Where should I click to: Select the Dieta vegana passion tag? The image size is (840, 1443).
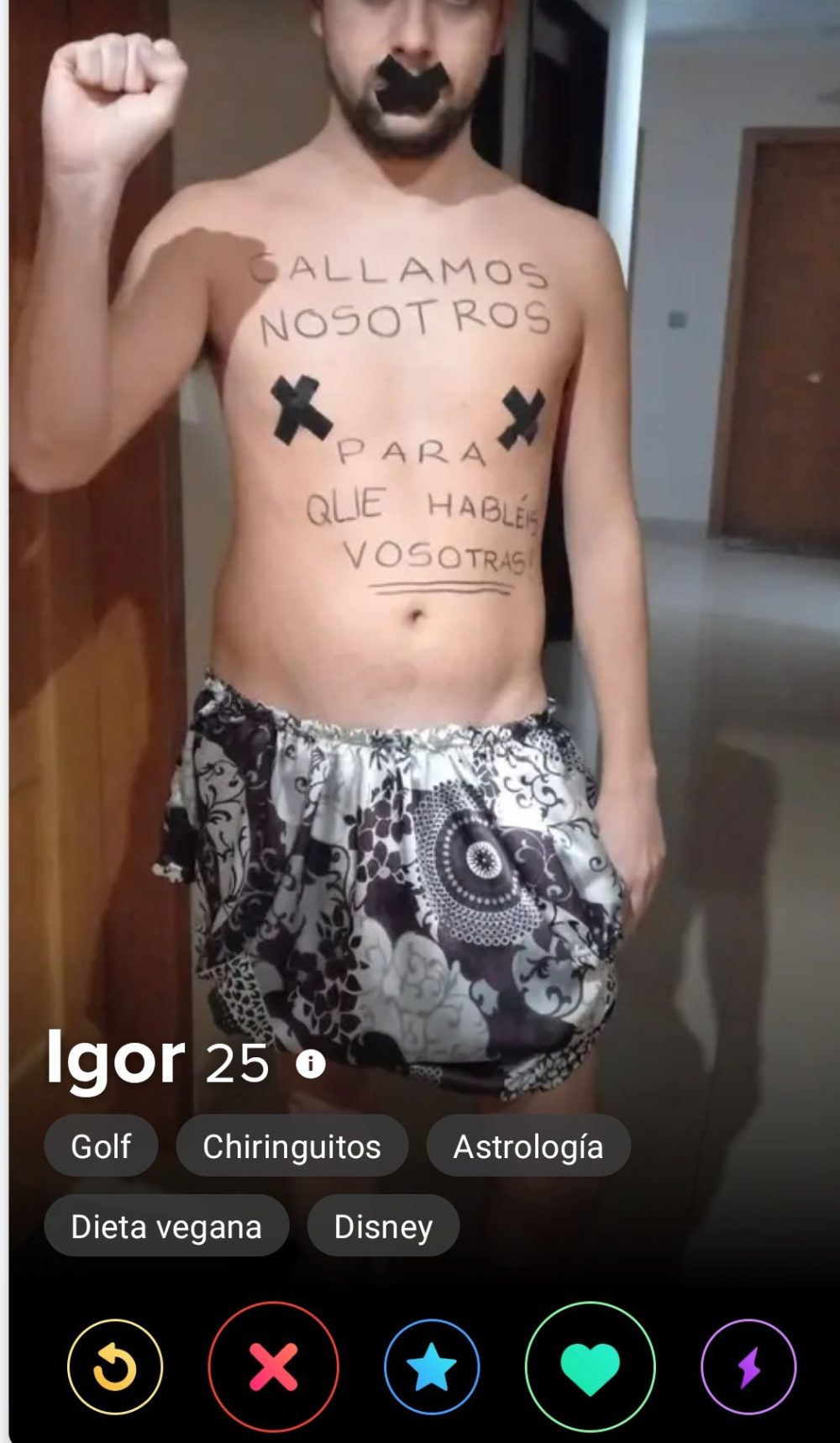click(x=165, y=1226)
